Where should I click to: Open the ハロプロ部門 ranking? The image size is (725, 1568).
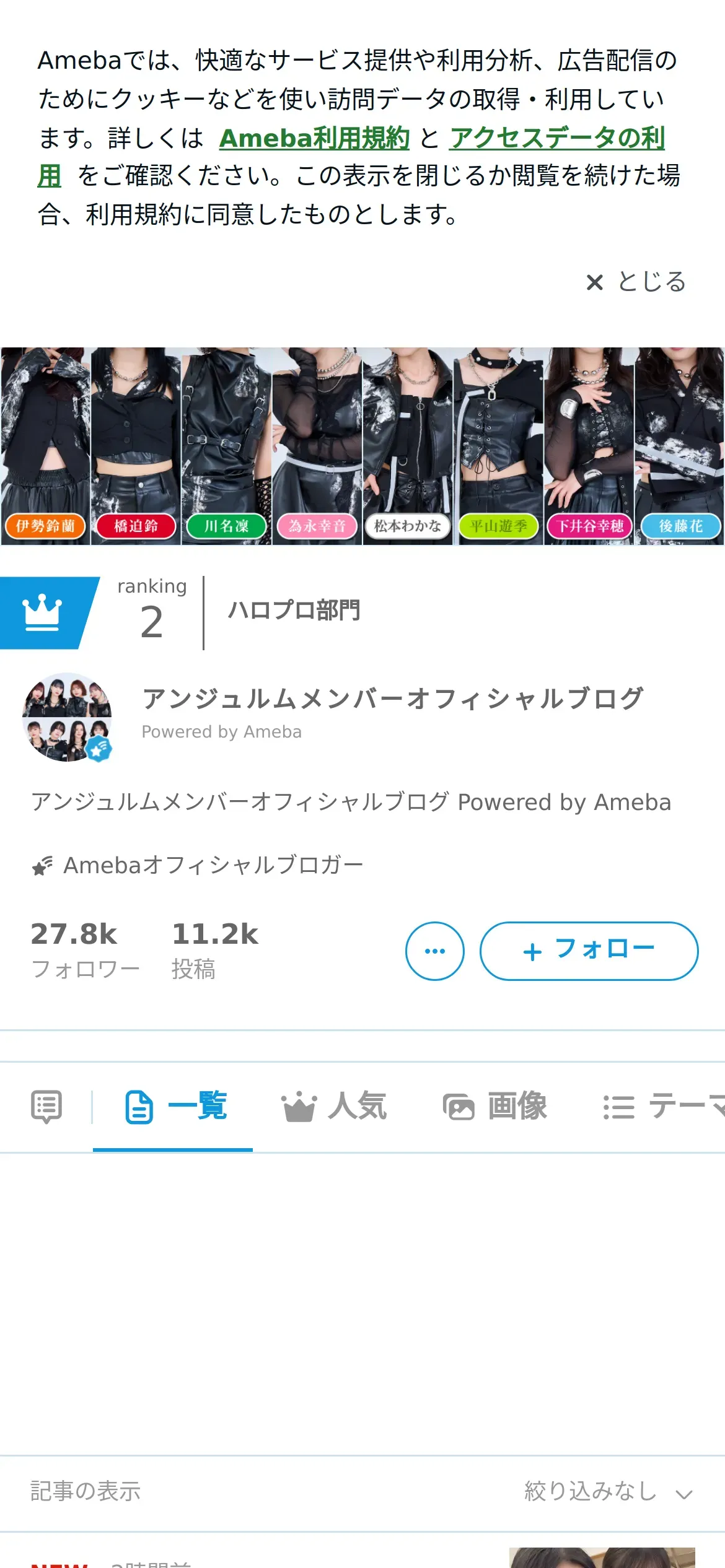[x=294, y=611]
